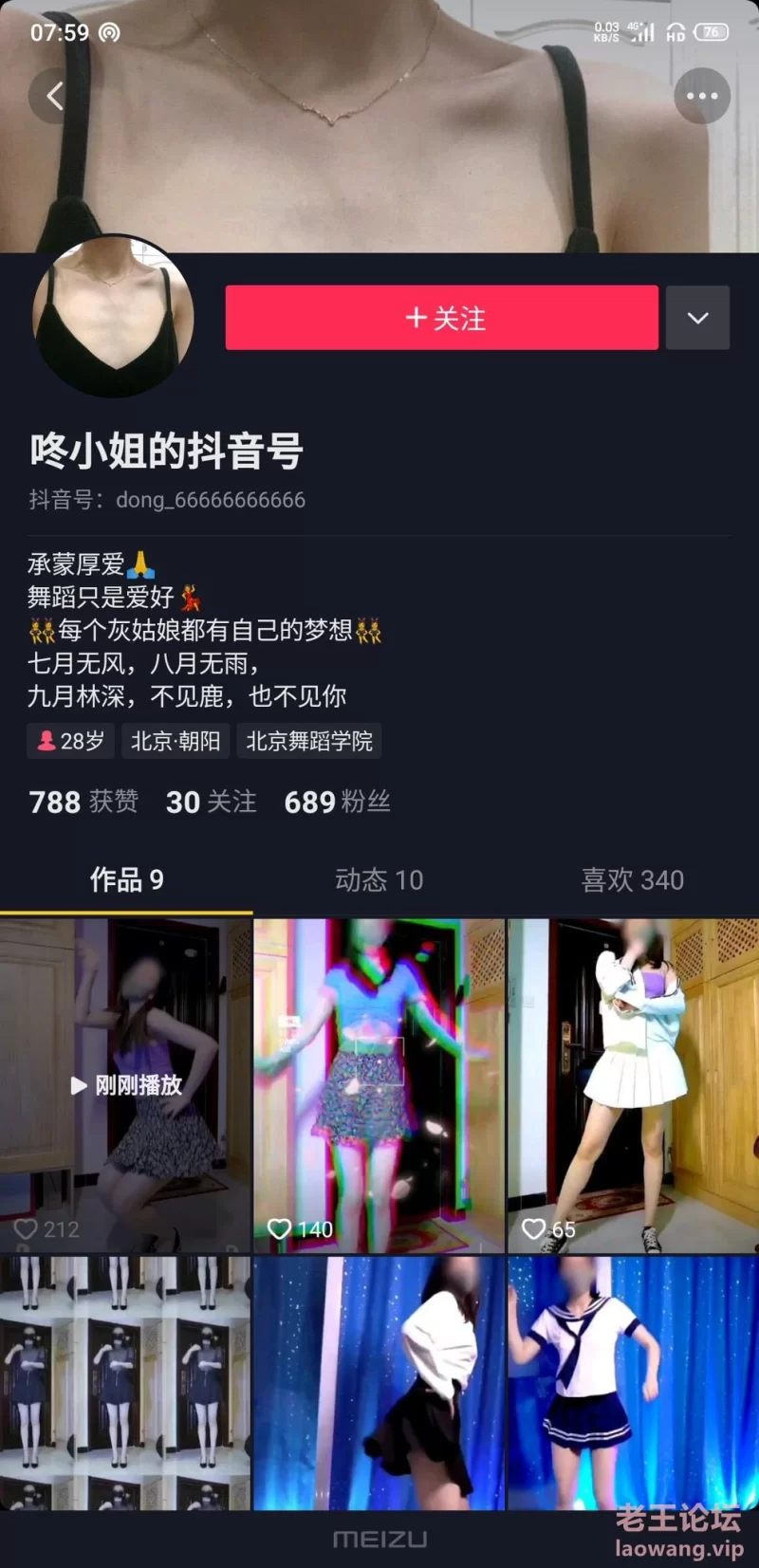Open the video marked 刚刚播放
The height and width of the screenshot is (1568, 759).
point(125,1085)
